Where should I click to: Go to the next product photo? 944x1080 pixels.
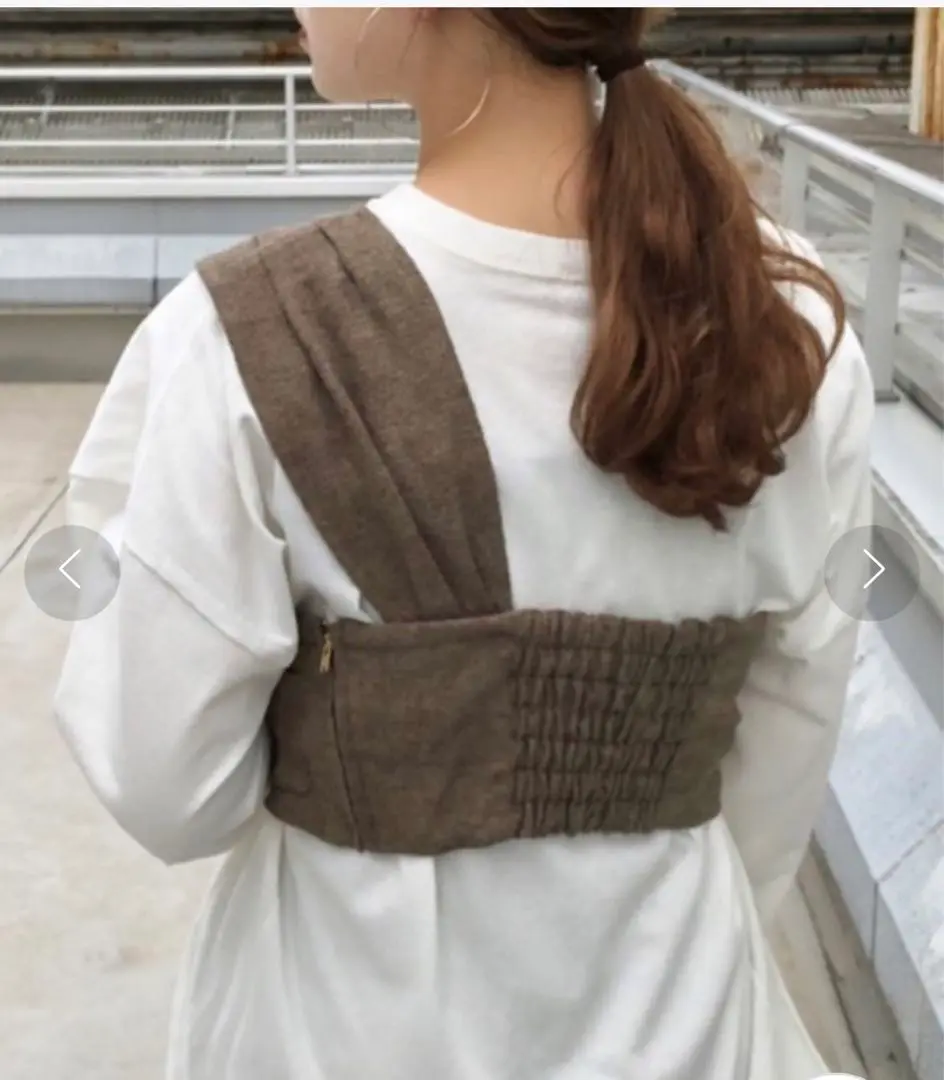click(x=872, y=572)
